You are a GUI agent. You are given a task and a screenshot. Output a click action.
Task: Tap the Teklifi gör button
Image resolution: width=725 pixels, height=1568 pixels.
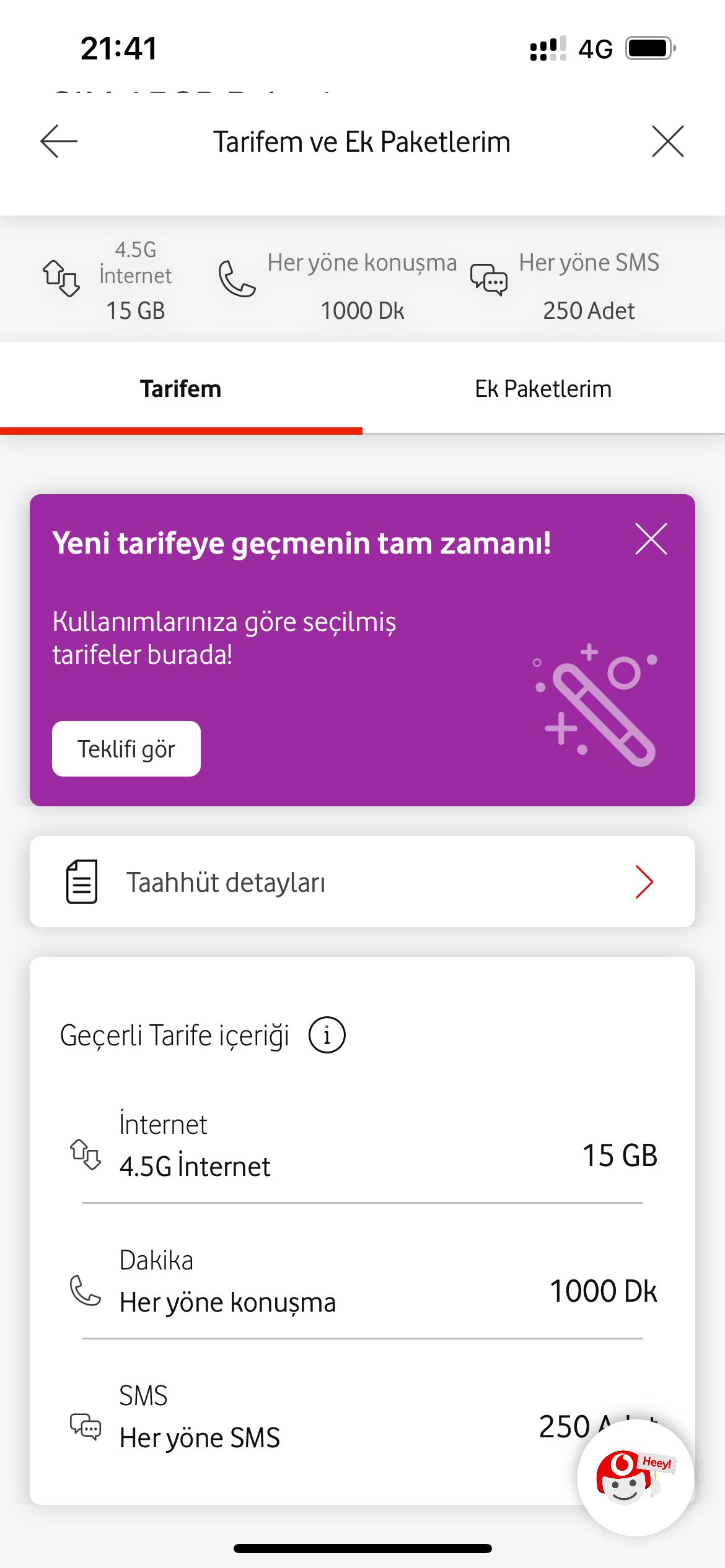tap(126, 749)
